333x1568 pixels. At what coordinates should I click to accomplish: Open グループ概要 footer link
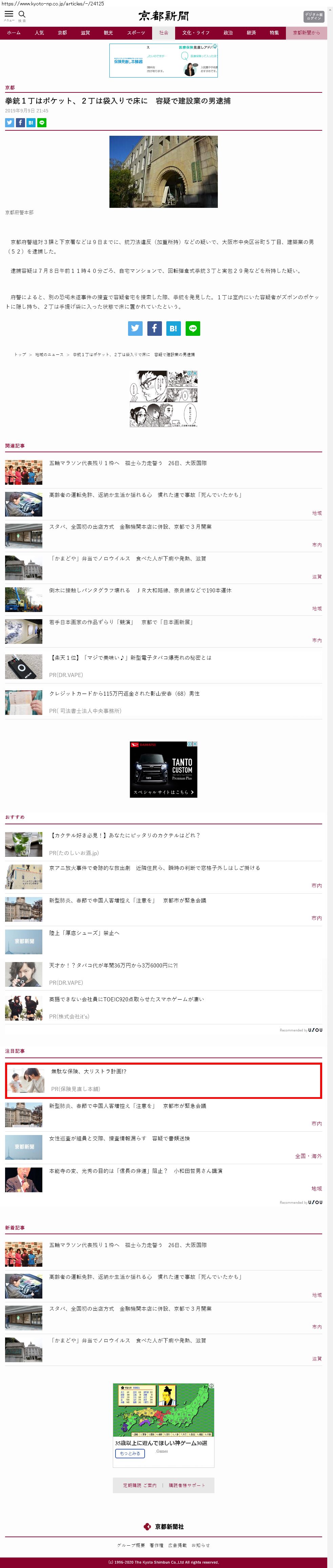131,1545
